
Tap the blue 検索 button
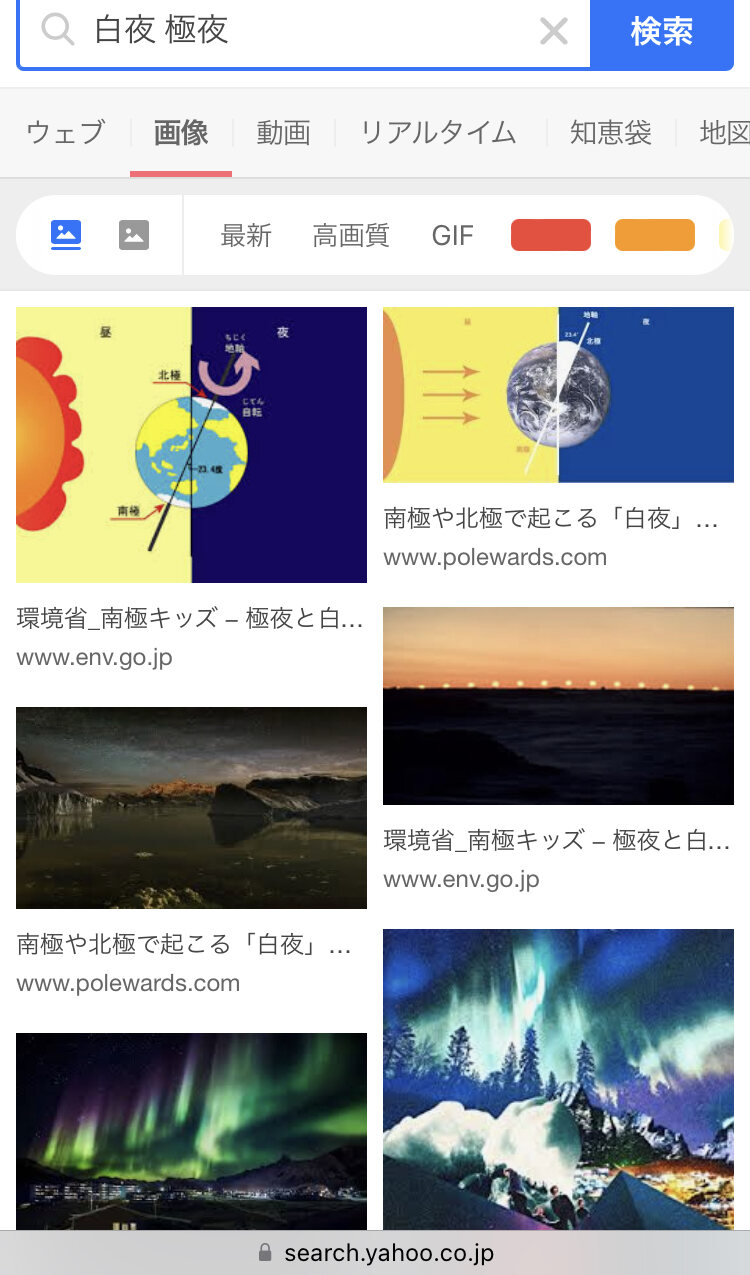tap(662, 31)
